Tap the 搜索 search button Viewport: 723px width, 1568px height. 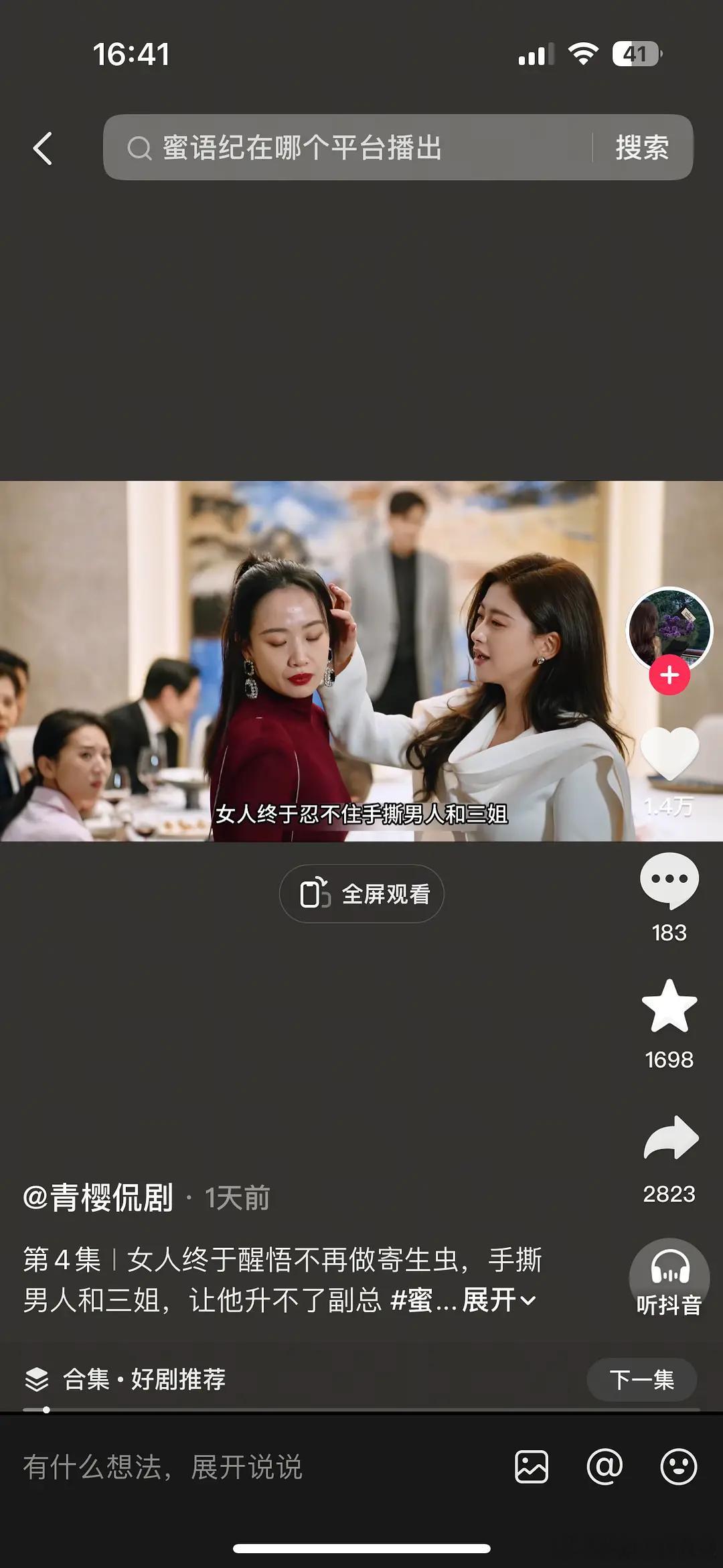pyautogui.click(x=641, y=149)
